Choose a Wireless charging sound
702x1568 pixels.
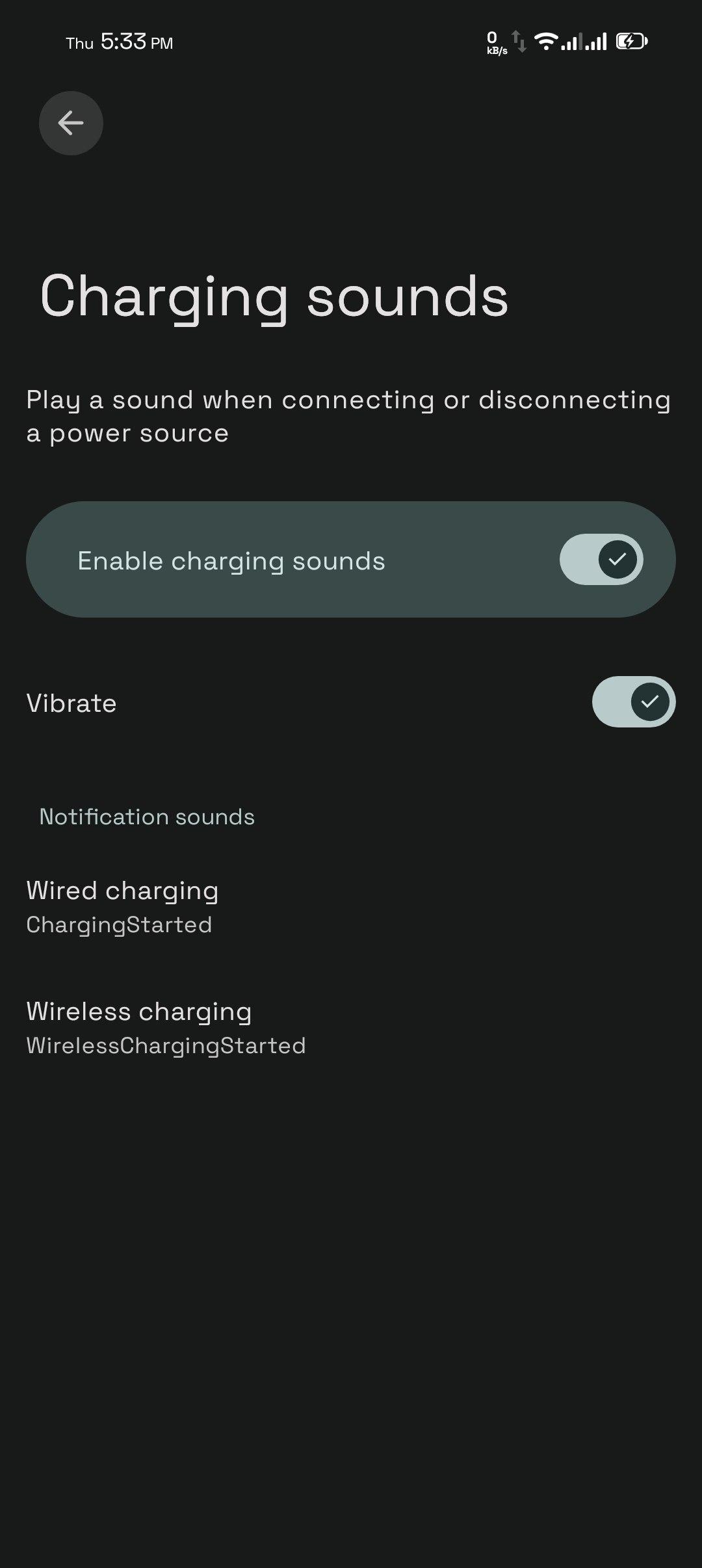coord(166,1028)
